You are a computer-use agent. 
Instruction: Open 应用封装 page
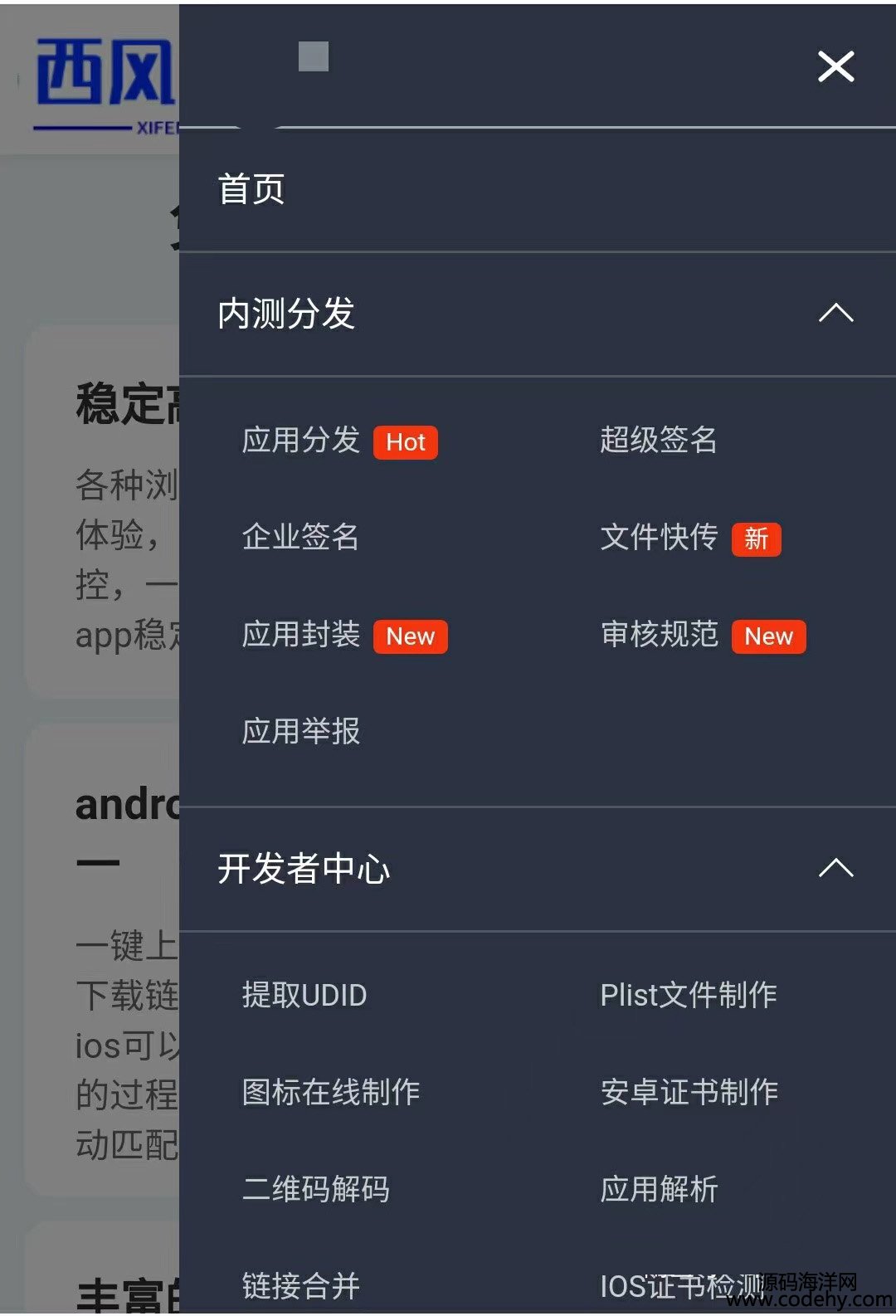click(x=301, y=635)
